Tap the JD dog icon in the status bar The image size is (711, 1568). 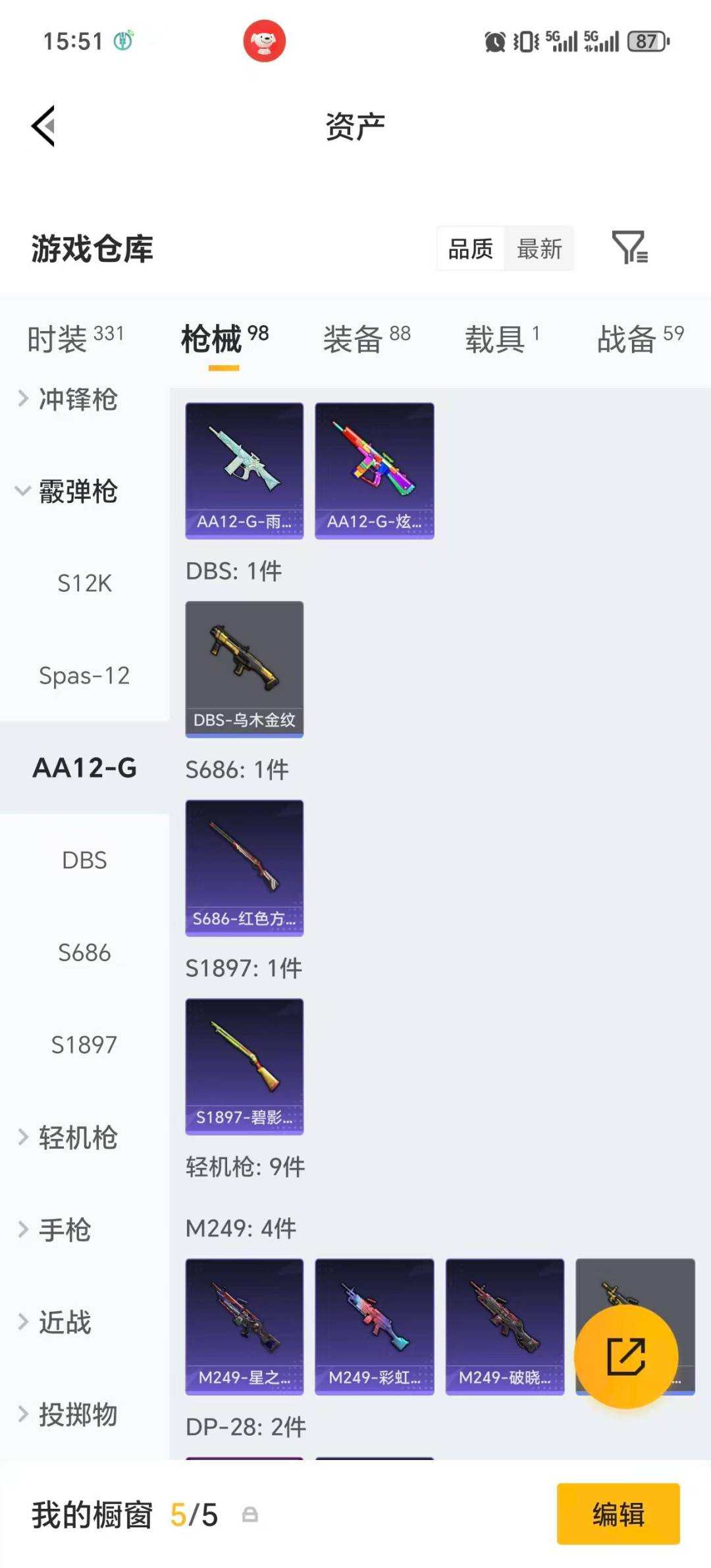(x=263, y=41)
